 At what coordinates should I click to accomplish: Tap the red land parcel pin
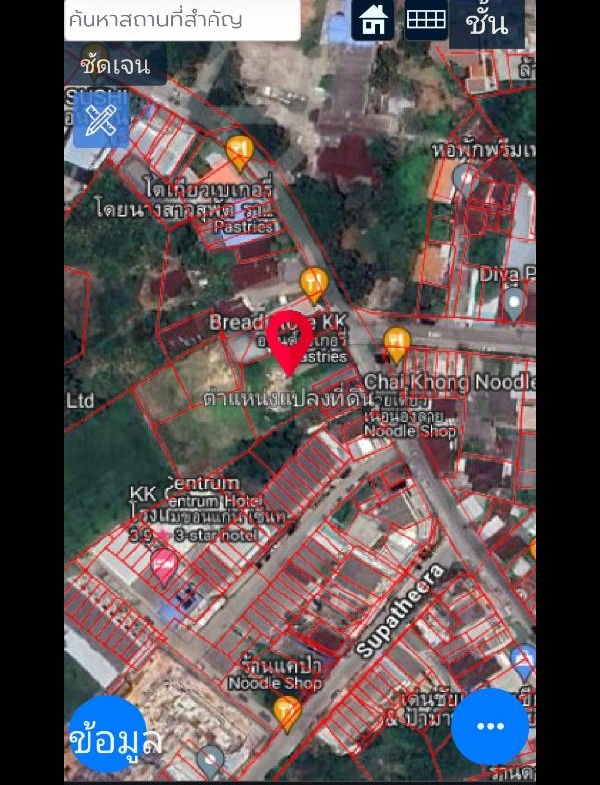pos(290,340)
